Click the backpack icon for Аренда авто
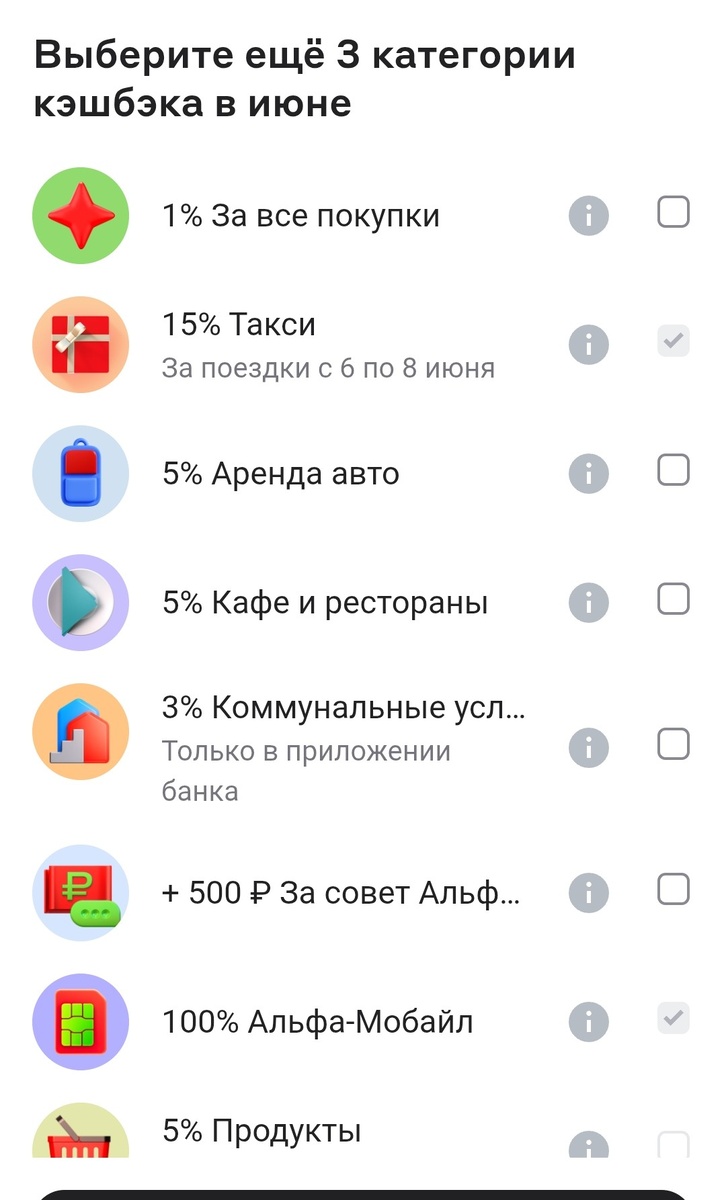726x1200 pixels. pyautogui.click(x=80, y=473)
